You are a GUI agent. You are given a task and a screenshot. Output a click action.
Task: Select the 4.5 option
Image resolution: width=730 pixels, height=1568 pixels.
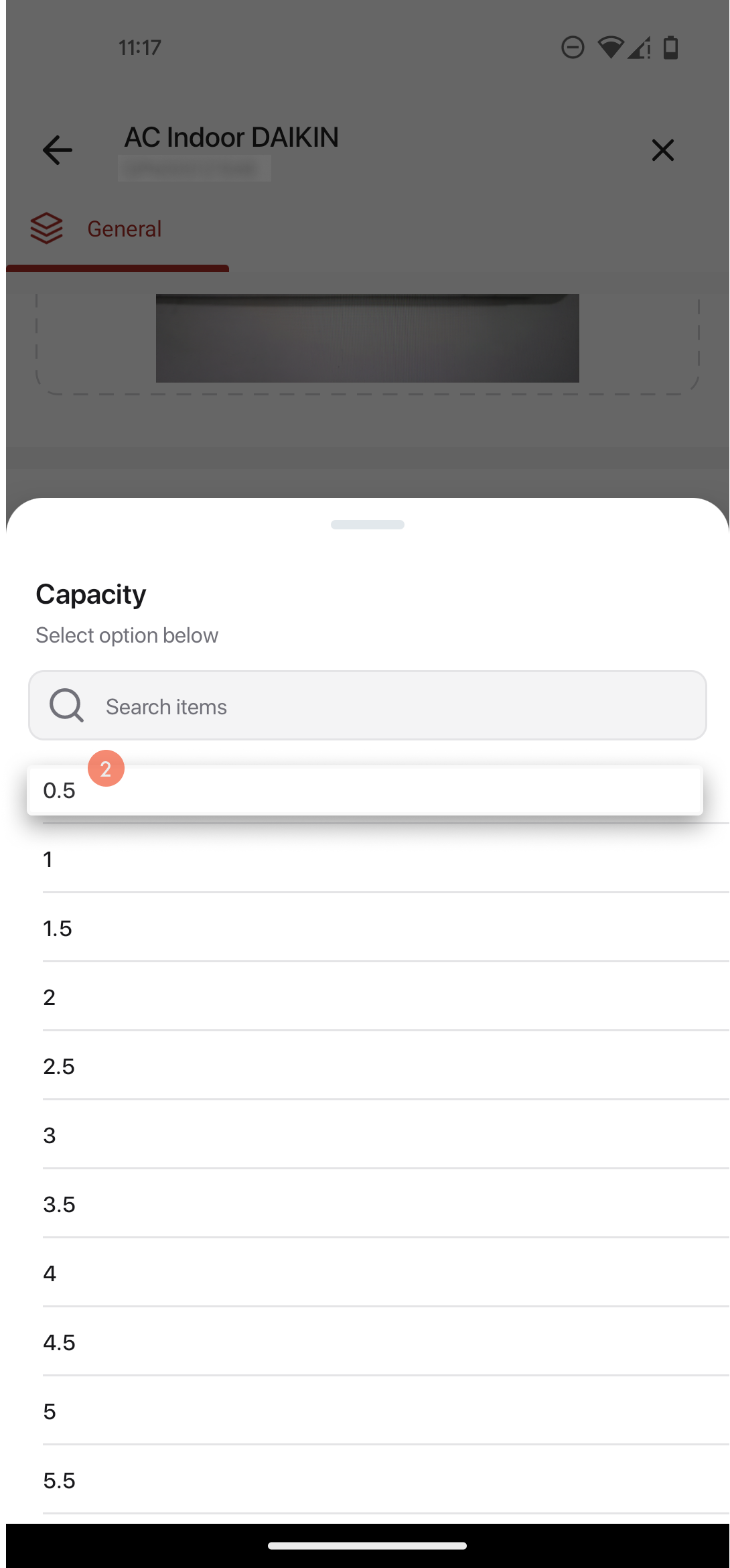pyautogui.click(x=386, y=1342)
